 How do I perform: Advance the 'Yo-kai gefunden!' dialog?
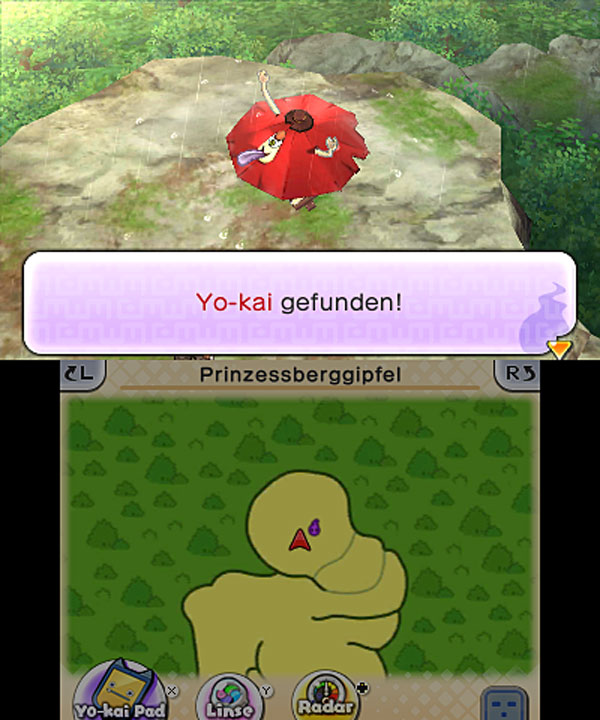559,348
